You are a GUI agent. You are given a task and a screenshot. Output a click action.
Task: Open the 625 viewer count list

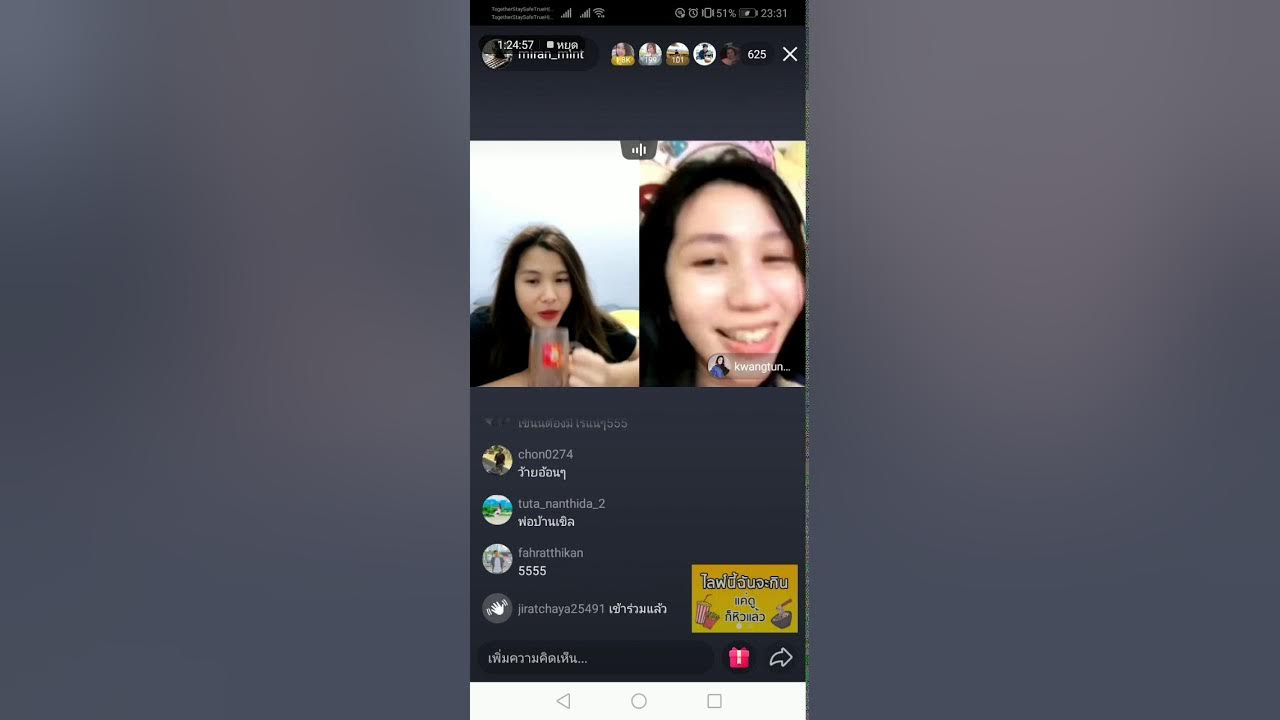(756, 55)
